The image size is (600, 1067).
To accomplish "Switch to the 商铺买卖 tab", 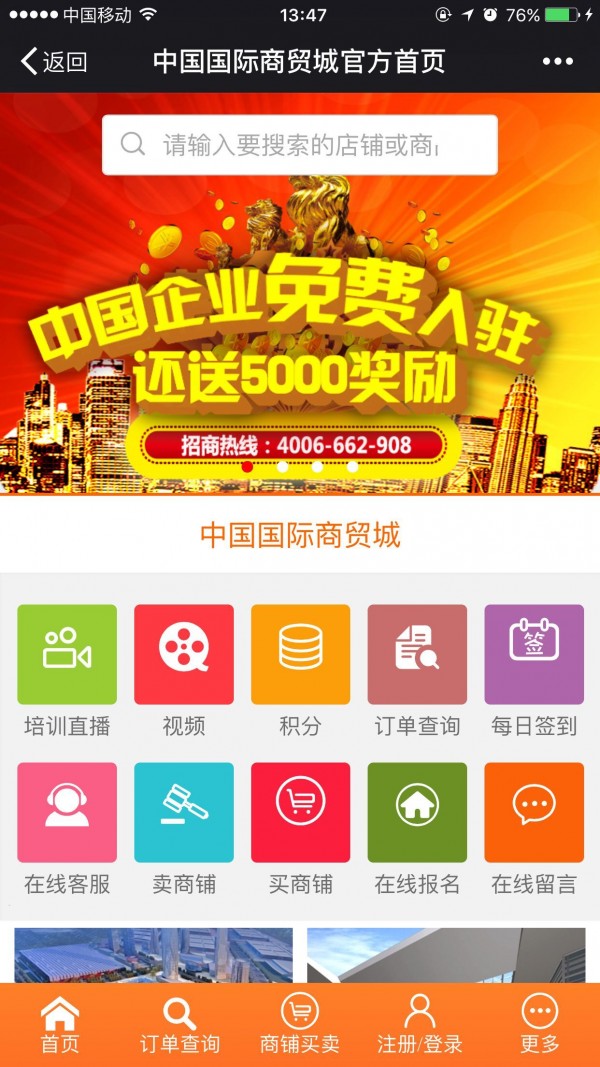I will [x=300, y=1025].
